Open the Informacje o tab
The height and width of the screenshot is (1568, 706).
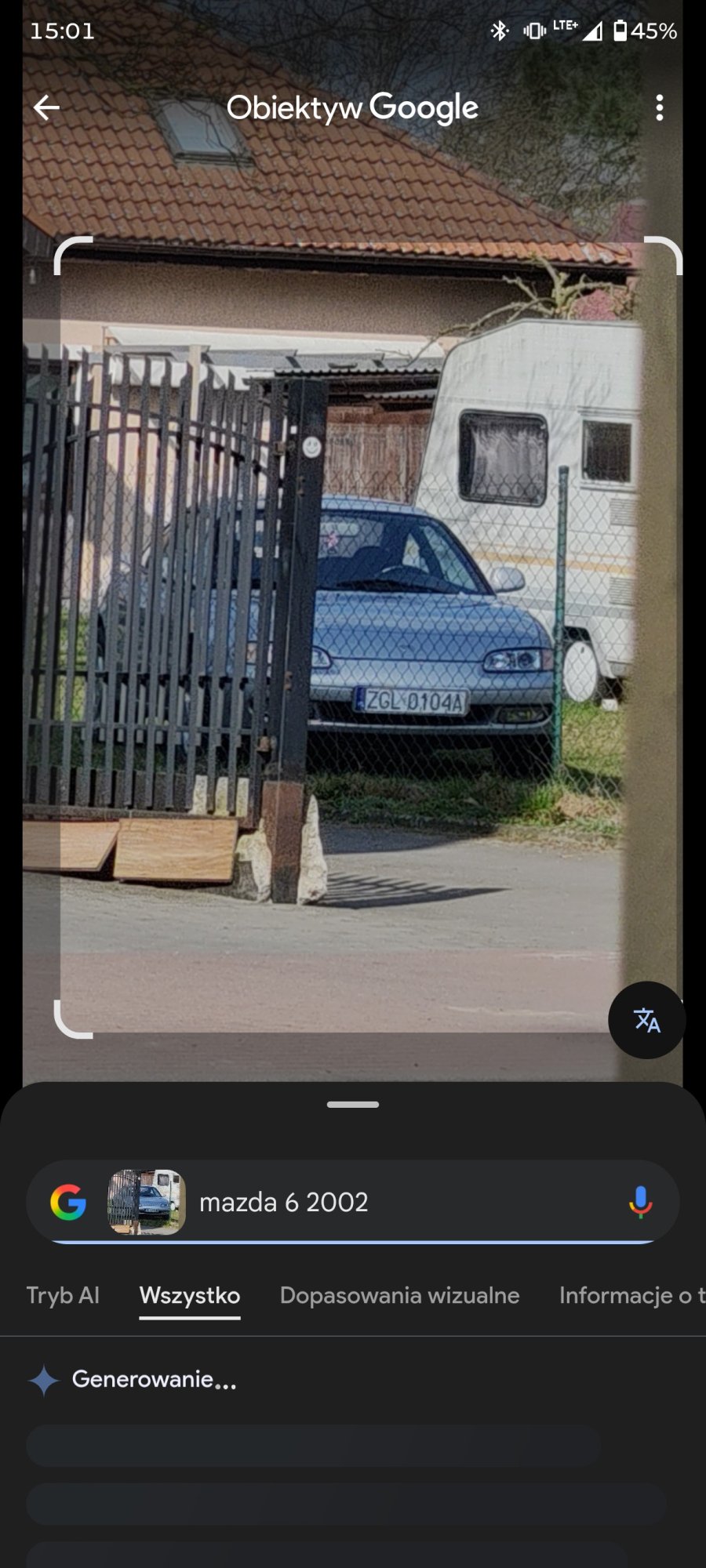628,1295
